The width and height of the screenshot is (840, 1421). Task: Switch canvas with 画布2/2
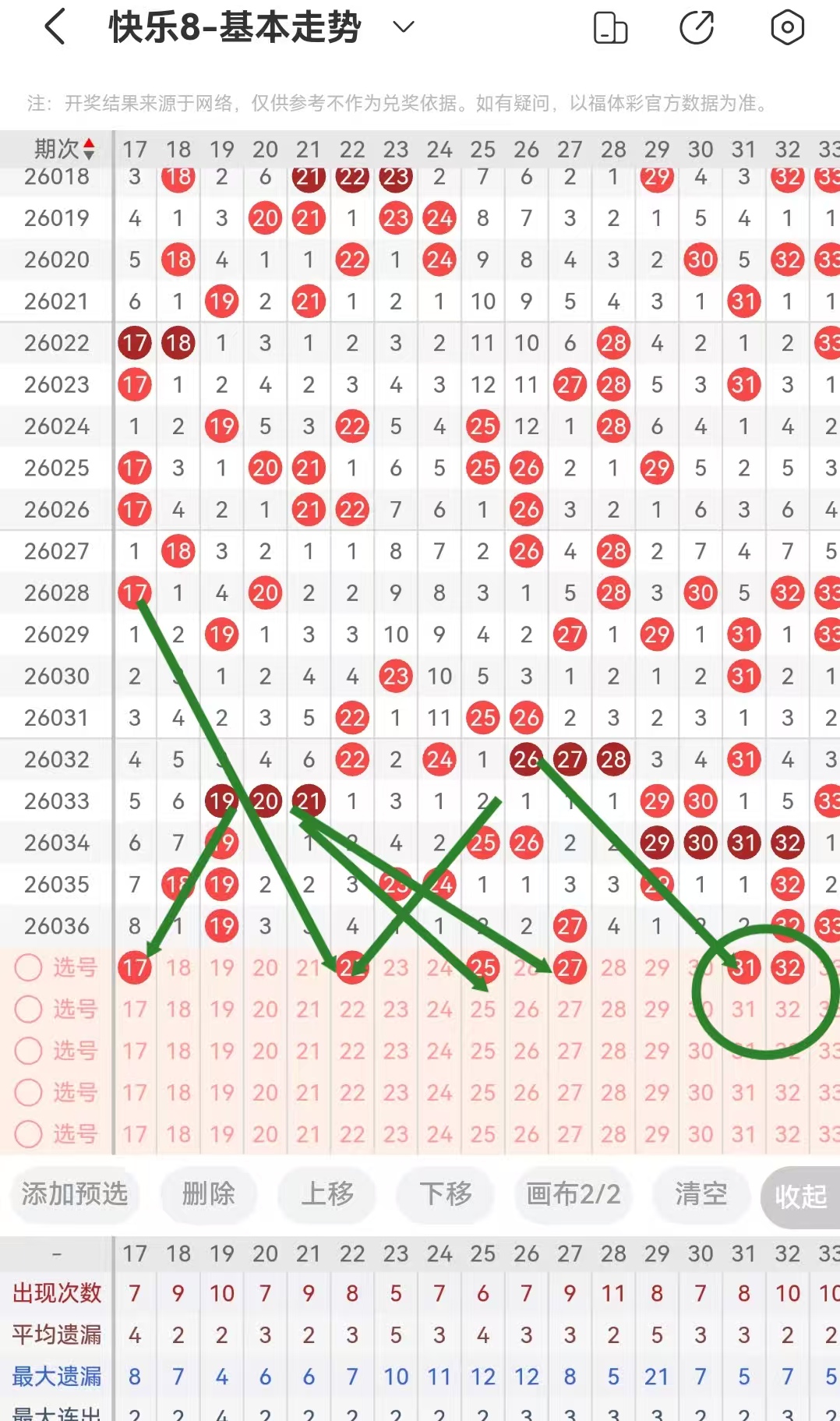pos(573,1193)
